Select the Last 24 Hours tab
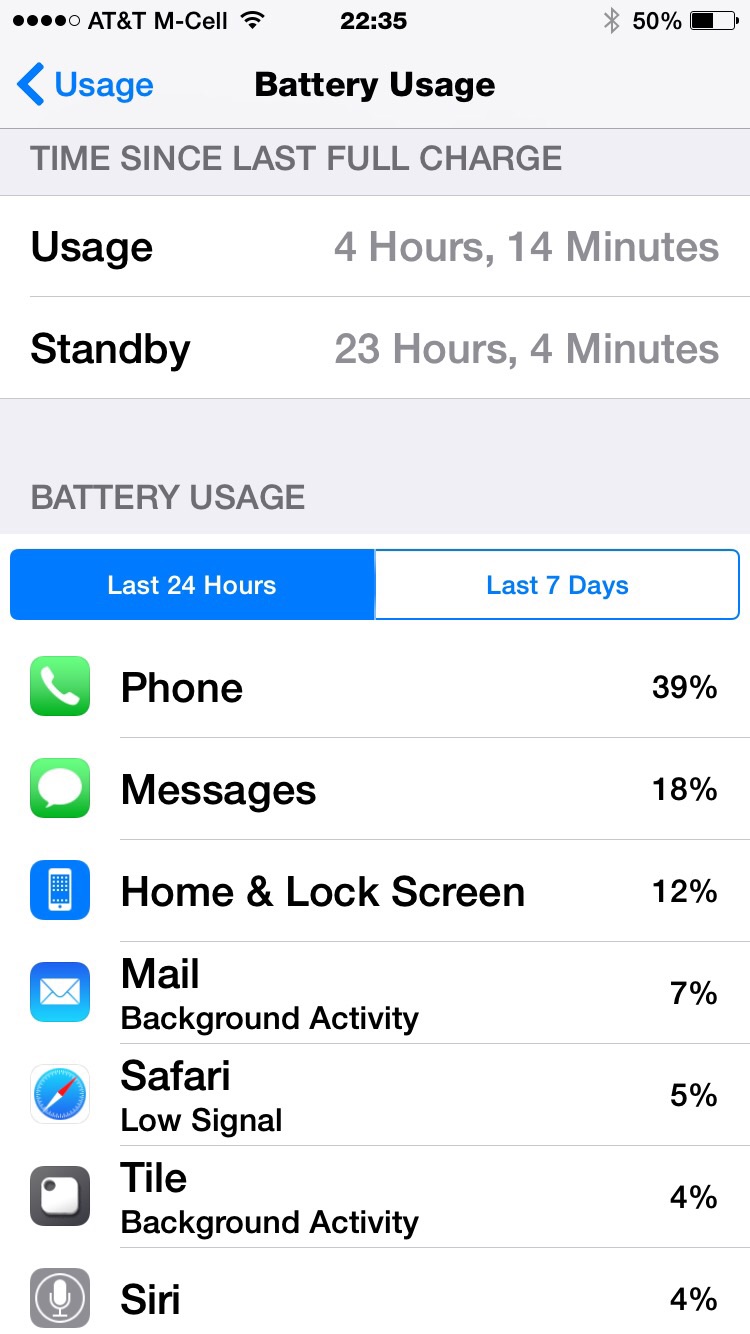The width and height of the screenshot is (750, 1334). click(x=192, y=585)
